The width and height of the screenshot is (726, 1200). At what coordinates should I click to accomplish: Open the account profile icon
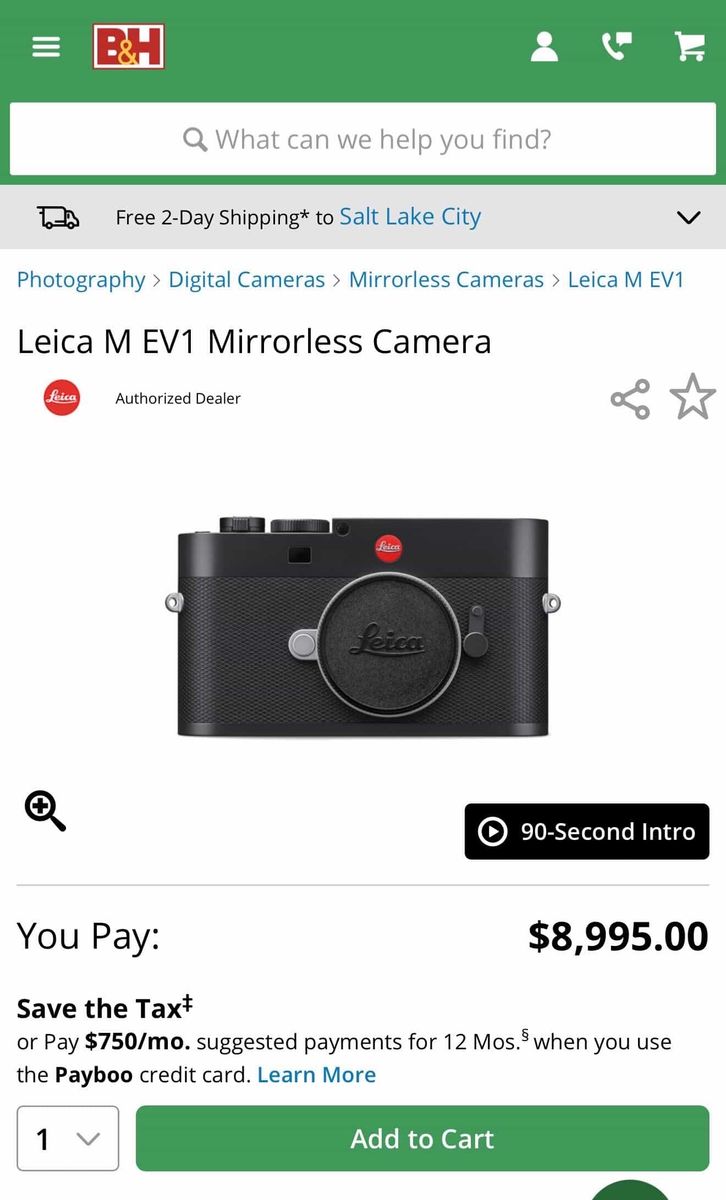(x=544, y=47)
